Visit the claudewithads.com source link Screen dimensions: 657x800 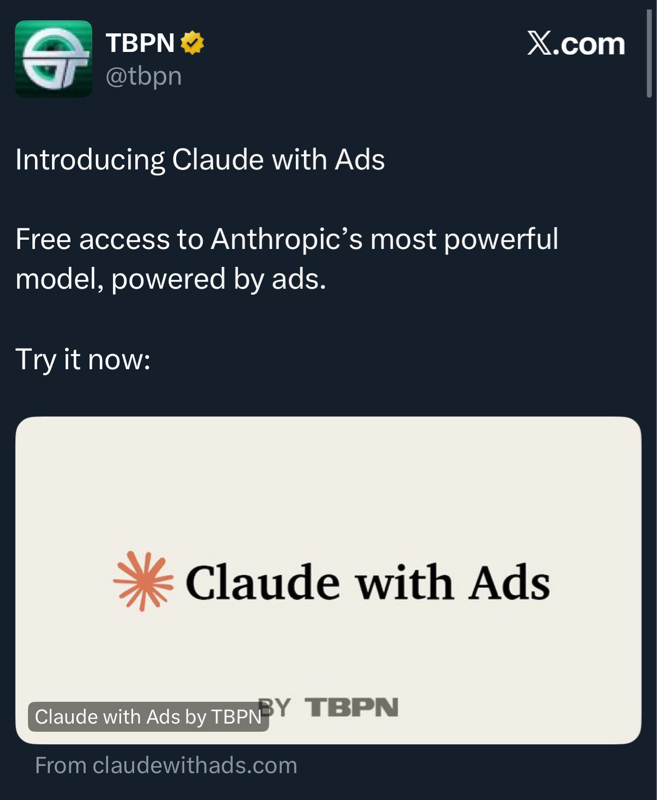tap(166, 766)
